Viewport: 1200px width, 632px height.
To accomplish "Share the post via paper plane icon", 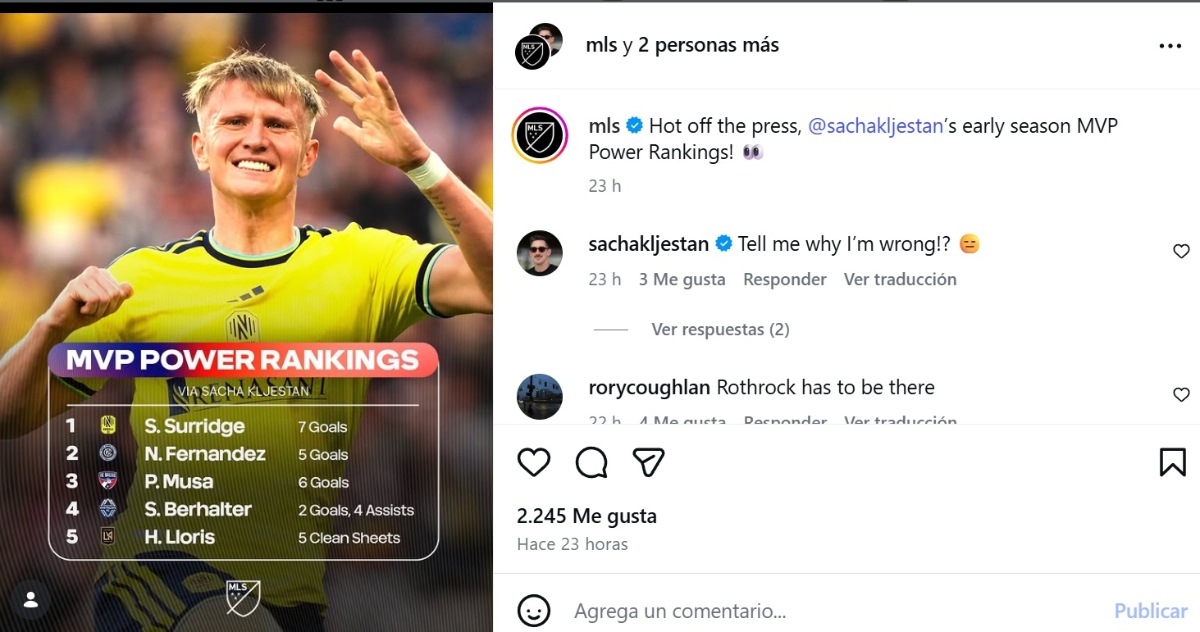I will 649,461.
